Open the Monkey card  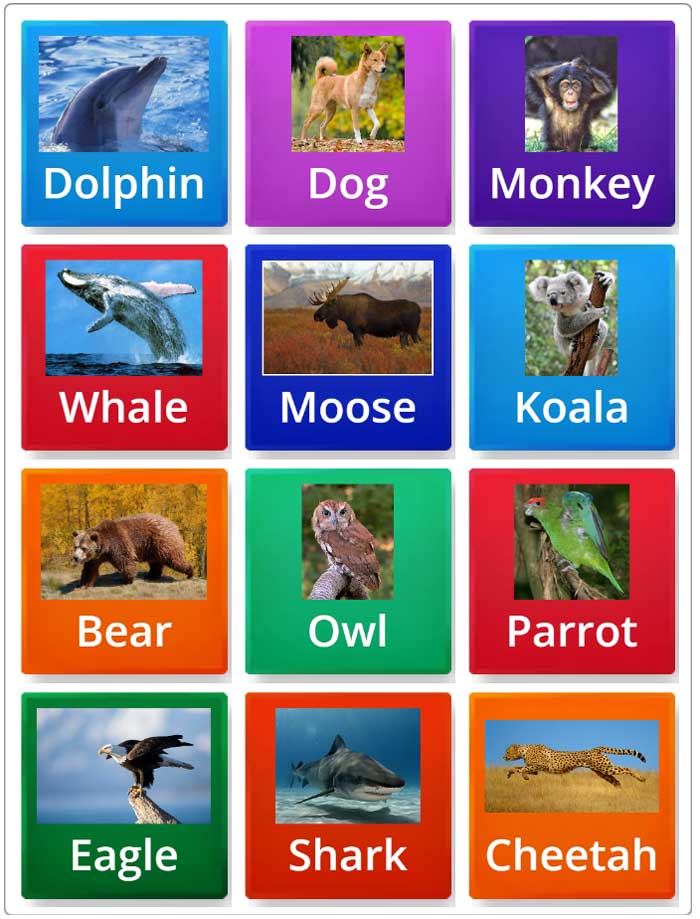tap(572, 124)
